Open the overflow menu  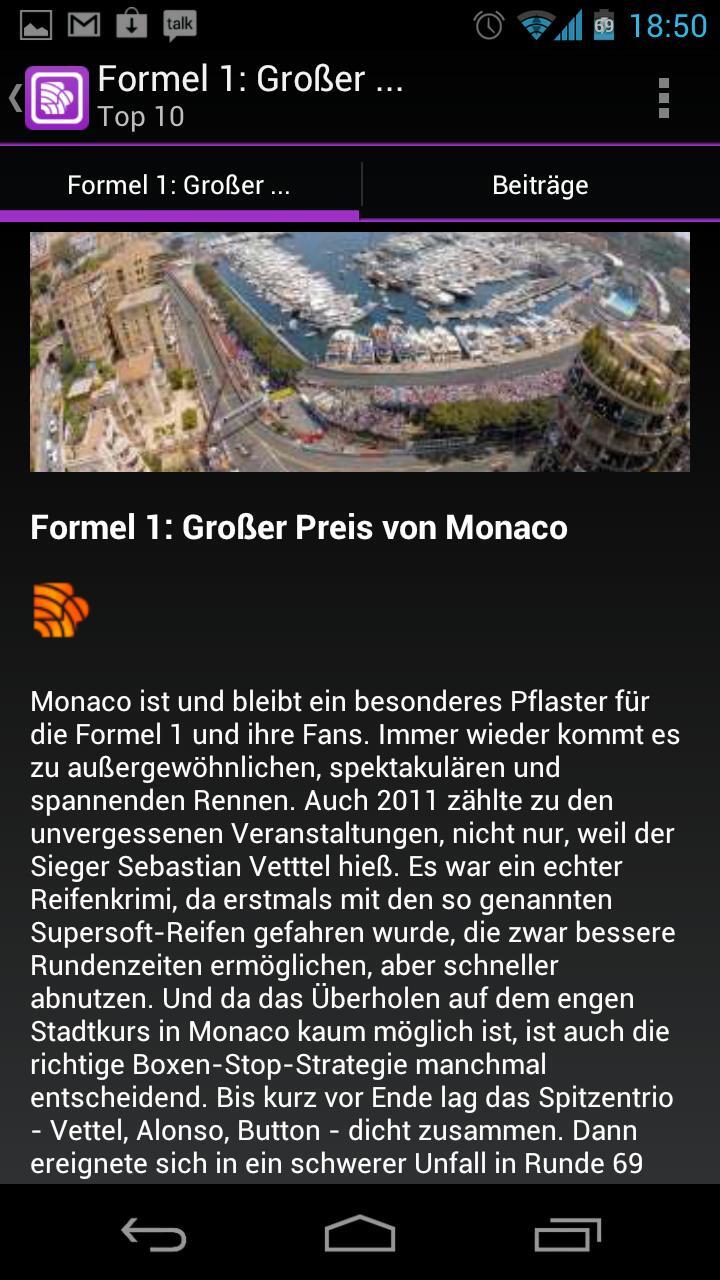(x=663, y=98)
